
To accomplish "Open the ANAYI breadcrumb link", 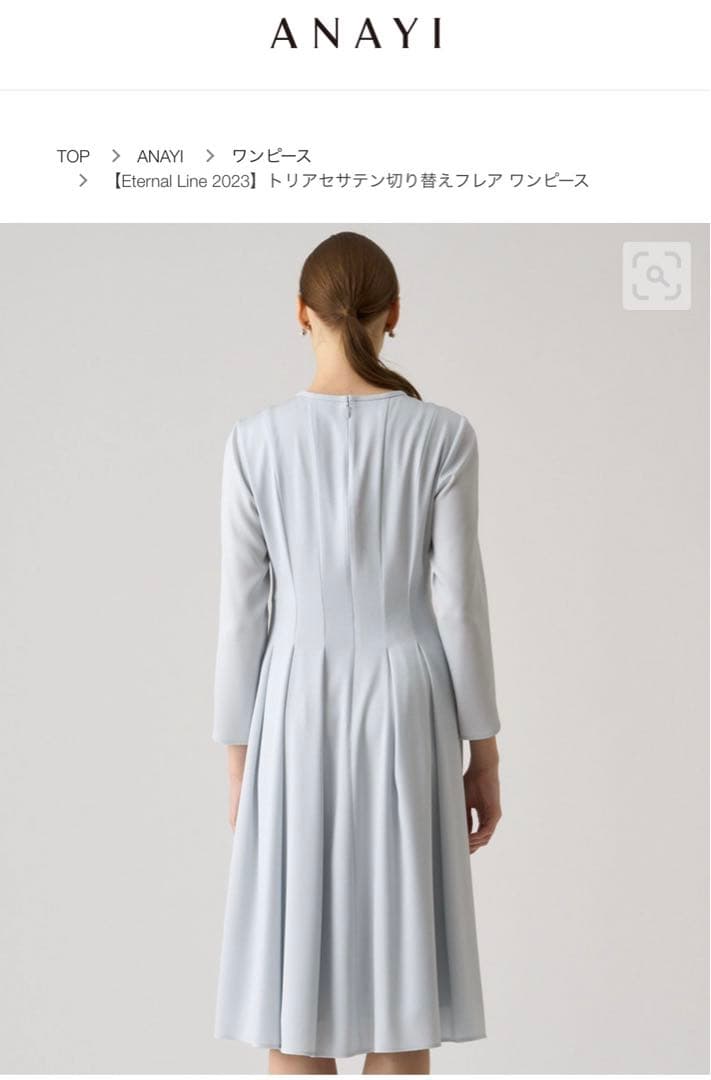I will click(x=160, y=156).
